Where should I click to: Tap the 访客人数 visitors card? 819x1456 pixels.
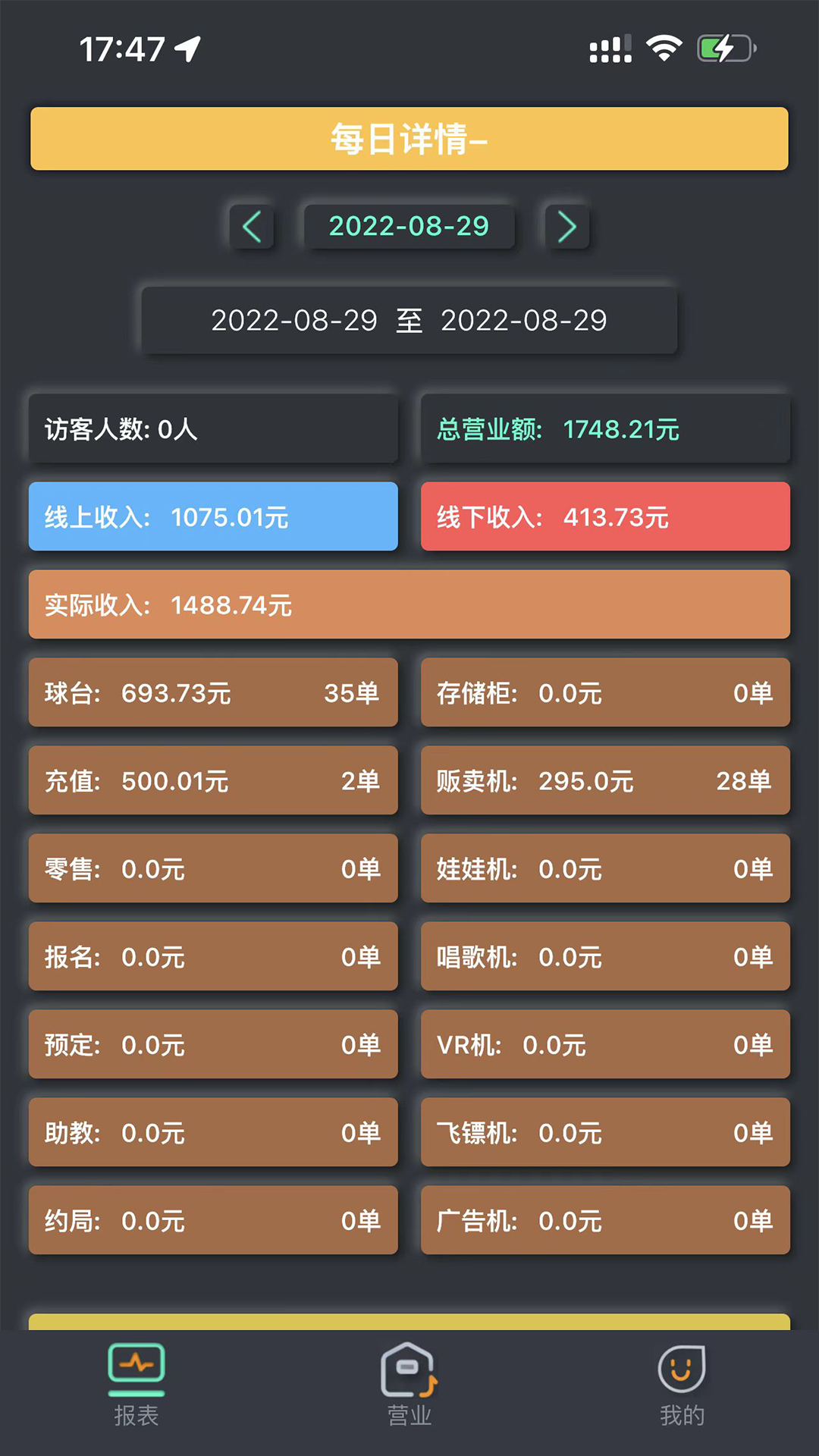(x=213, y=429)
